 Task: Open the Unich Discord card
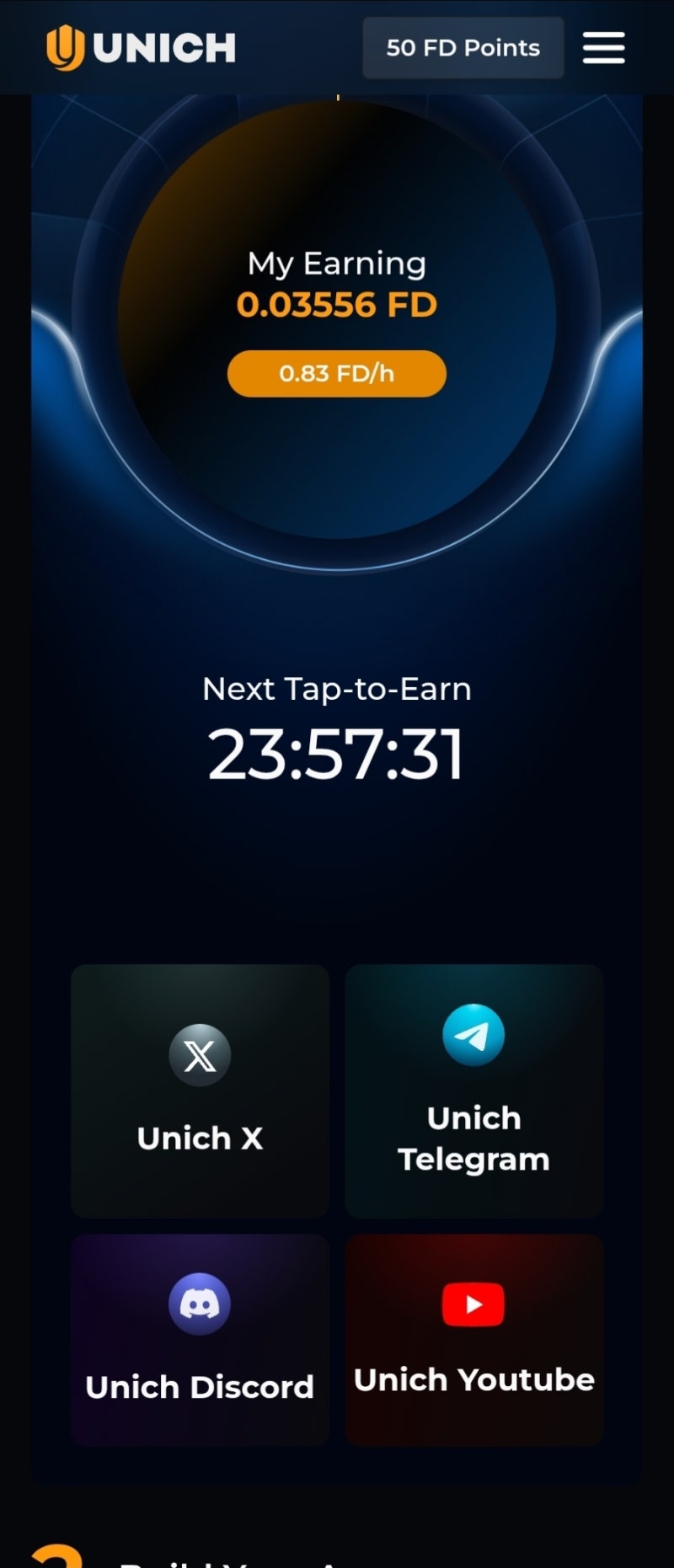point(200,1339)
